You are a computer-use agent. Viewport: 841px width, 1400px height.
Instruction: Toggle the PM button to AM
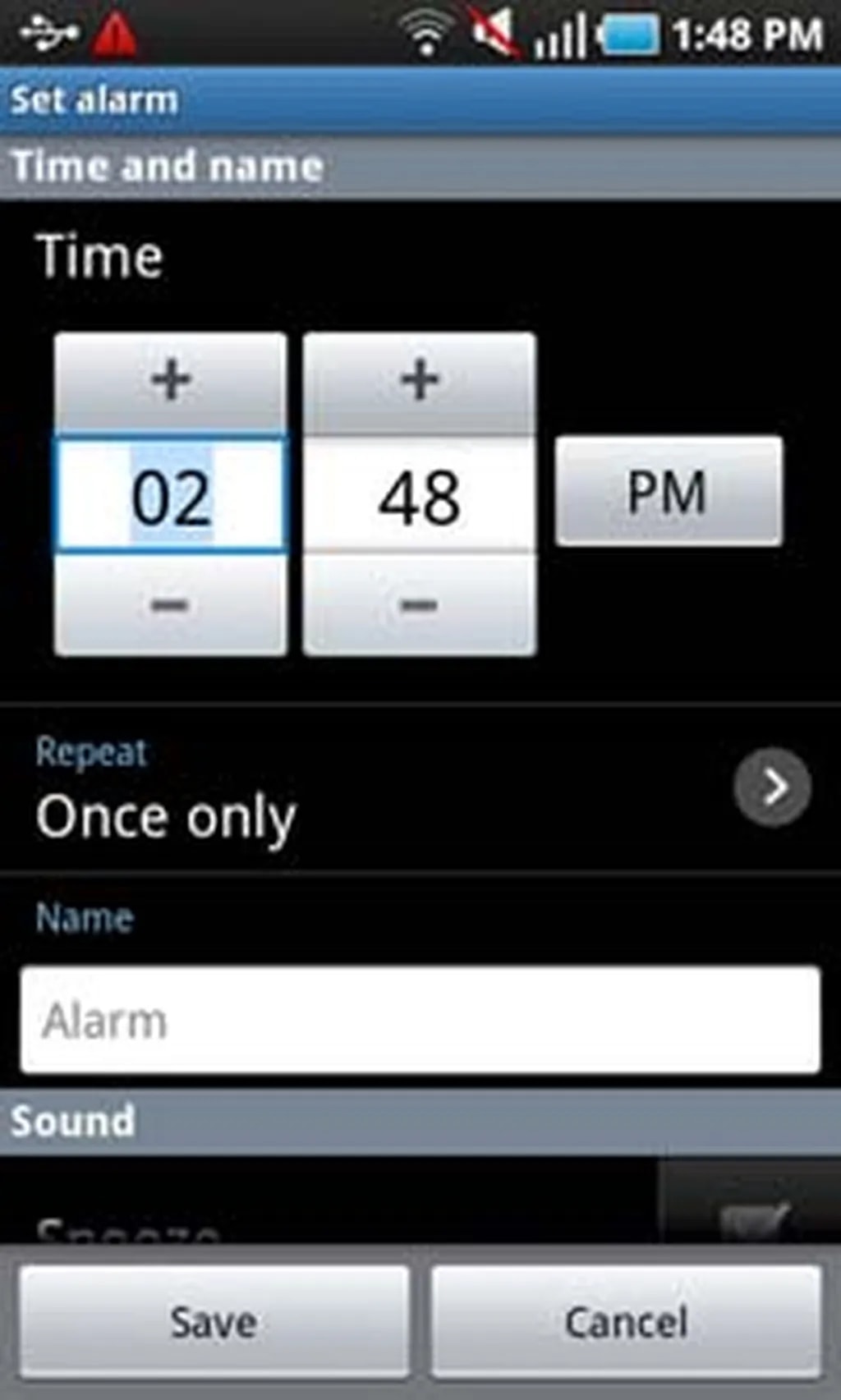[x=669, y=491]
